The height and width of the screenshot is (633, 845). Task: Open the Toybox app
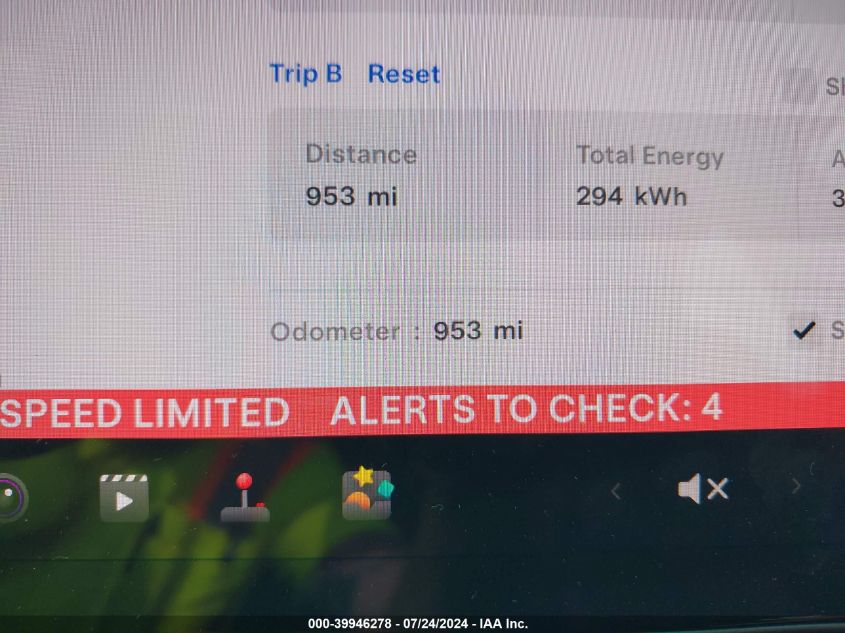click(x=366, y=495)
